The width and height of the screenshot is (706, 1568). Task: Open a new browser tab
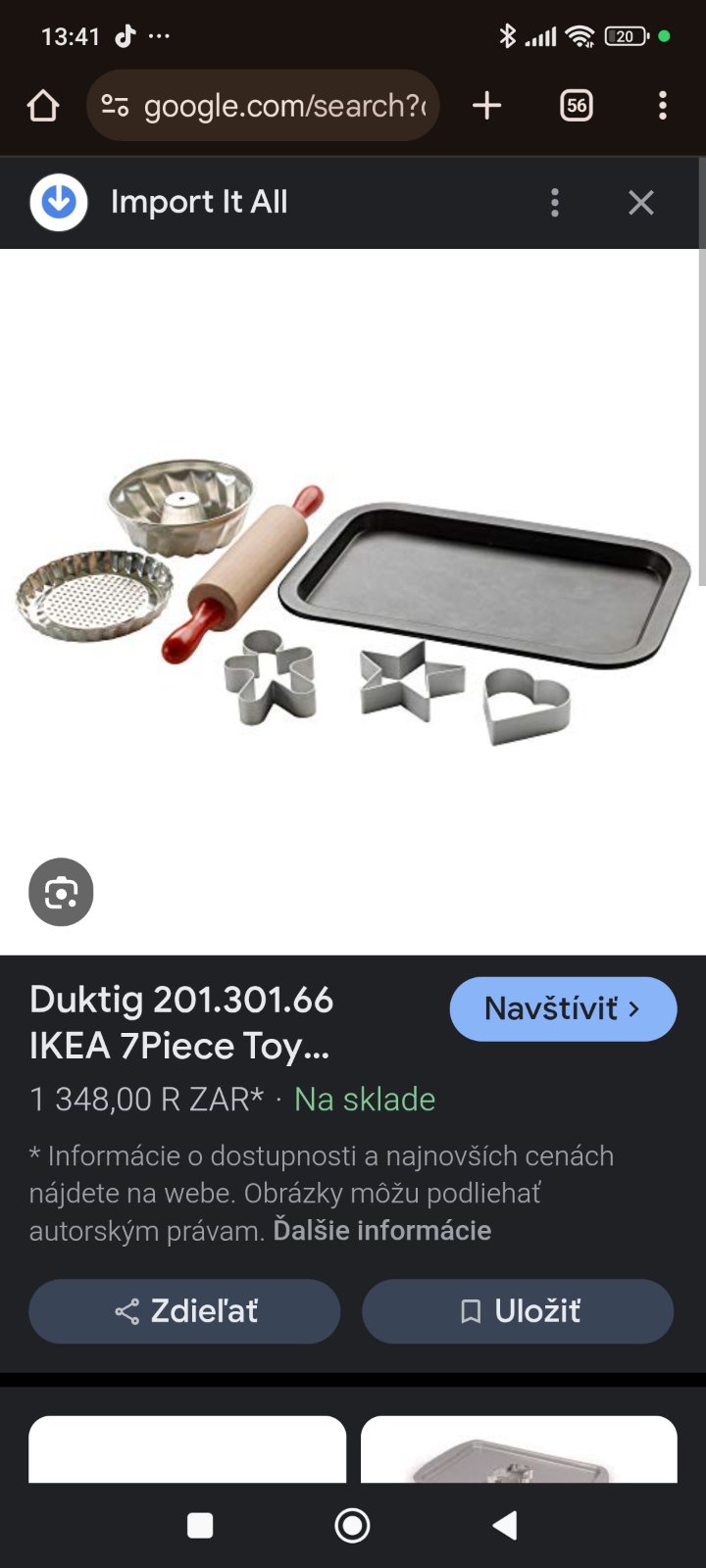pos(486,106)
